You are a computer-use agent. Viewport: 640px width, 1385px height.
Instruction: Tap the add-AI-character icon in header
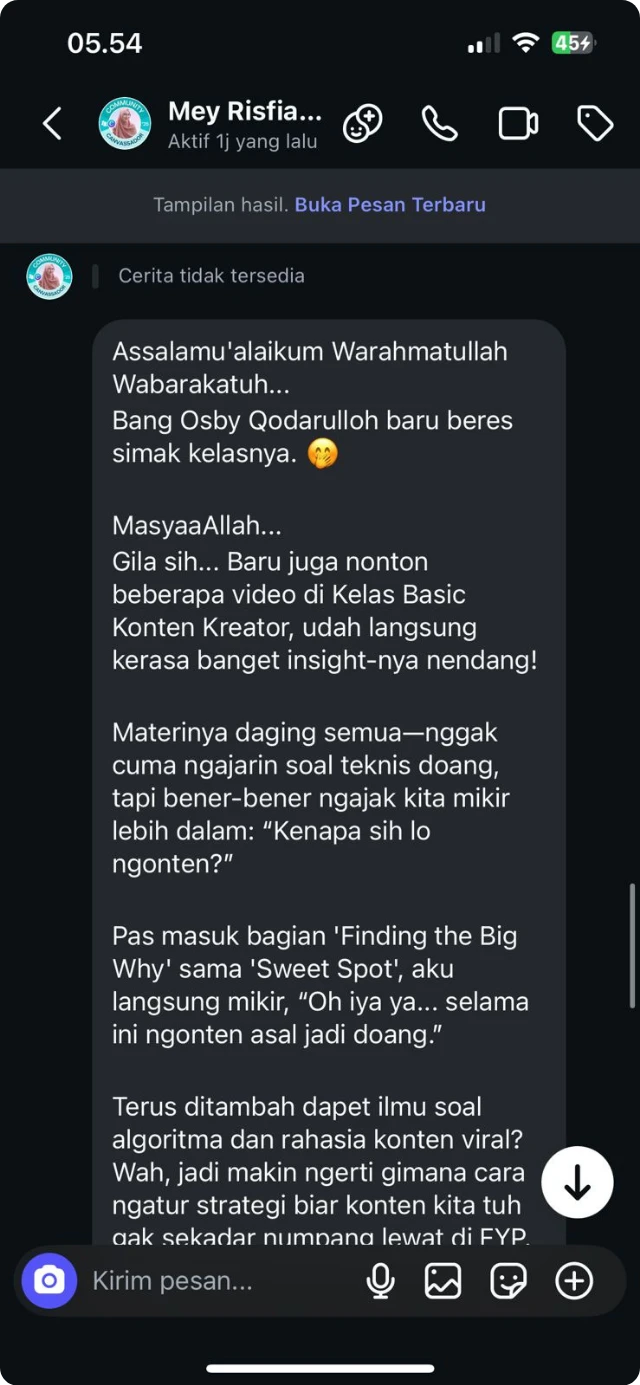pos(362,124)
